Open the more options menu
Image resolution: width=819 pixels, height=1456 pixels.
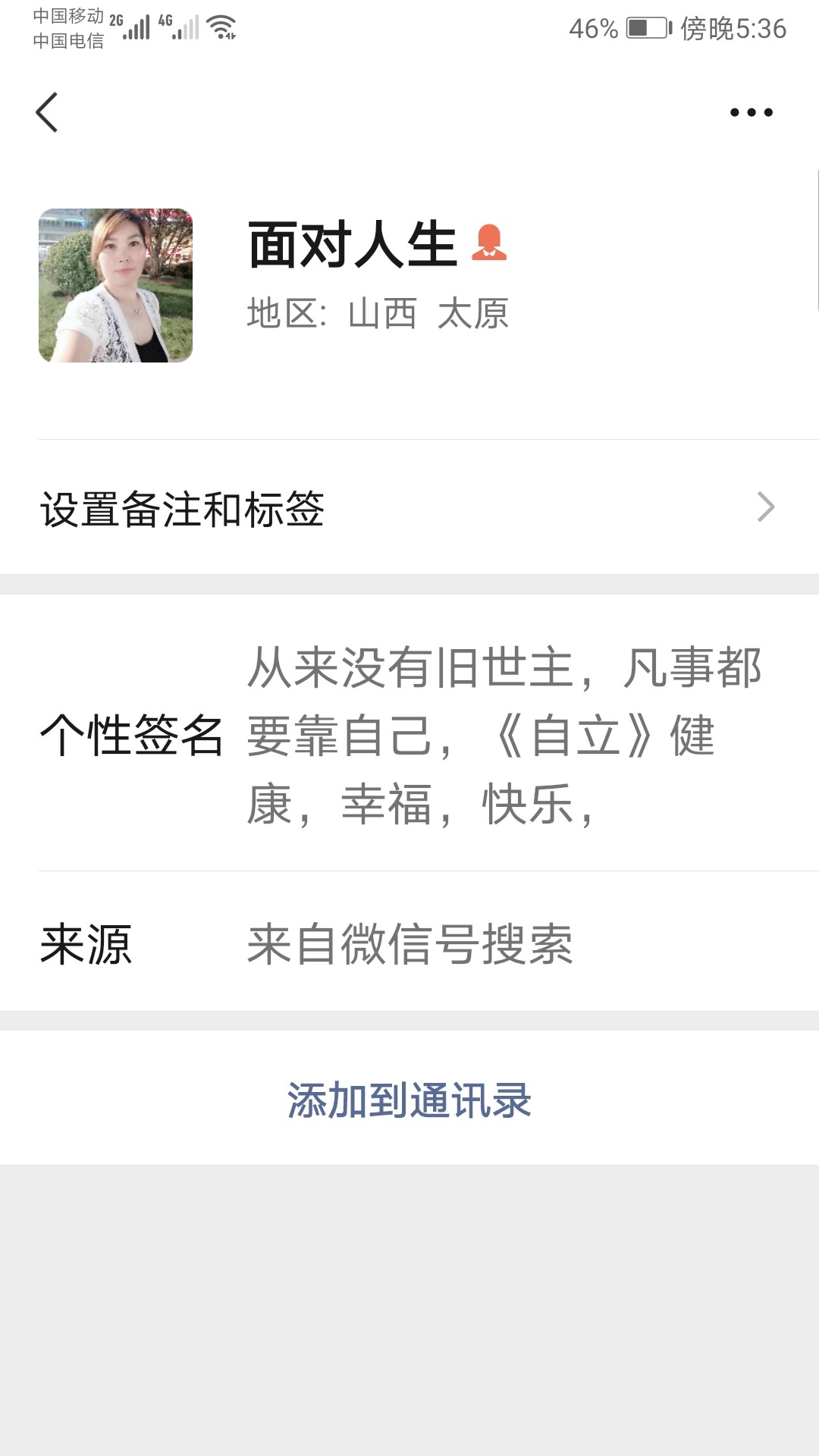coord(750,112)
